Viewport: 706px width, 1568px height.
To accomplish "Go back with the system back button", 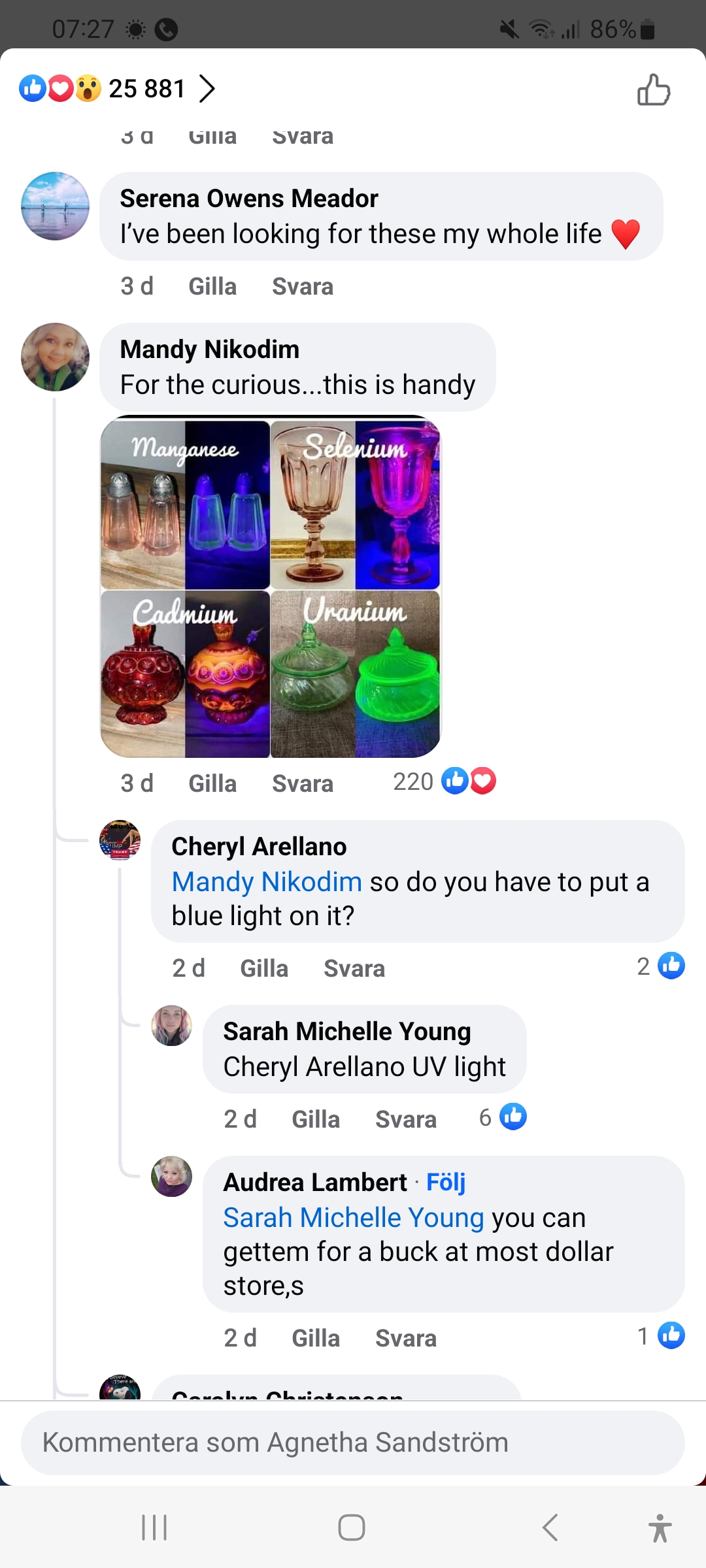I will pos(550,1527).
